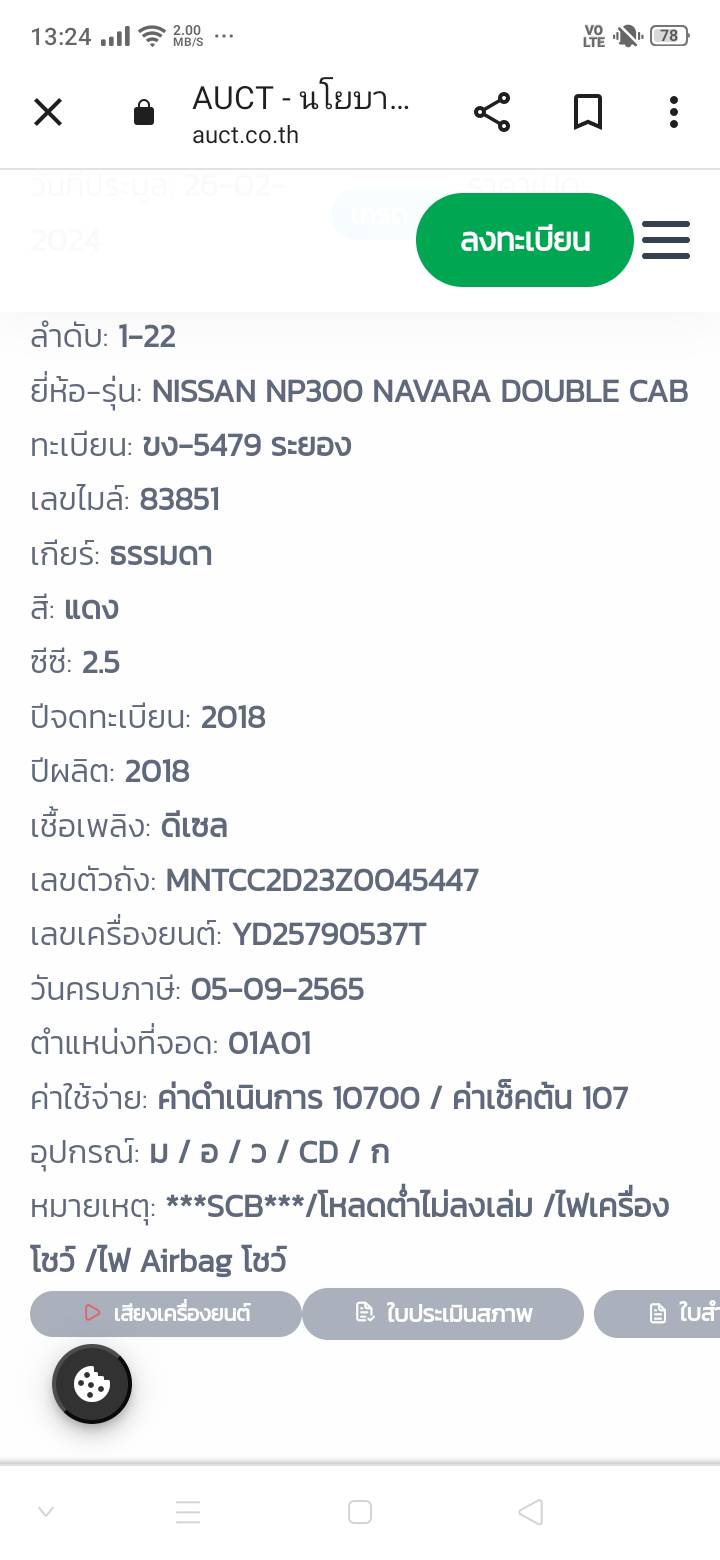
Task: Share this auct.co.th page
Action: (492, 113)
